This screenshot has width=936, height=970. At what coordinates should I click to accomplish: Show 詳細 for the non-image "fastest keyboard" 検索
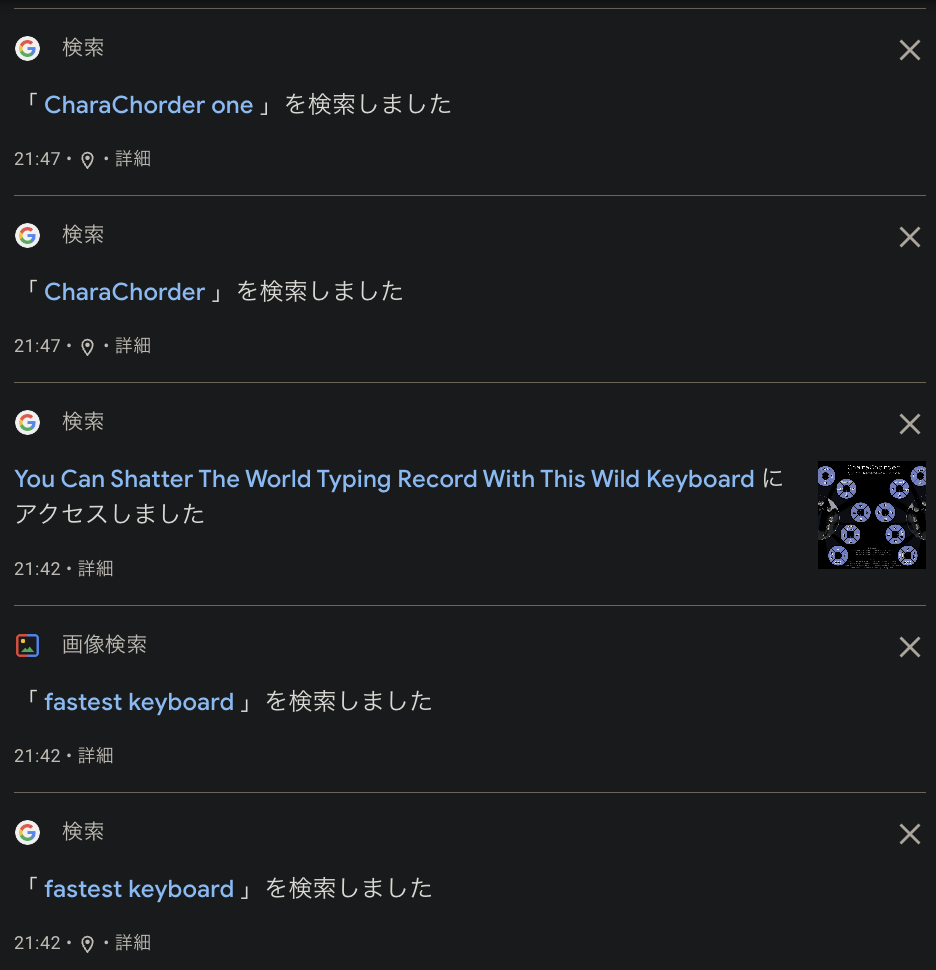tap(133, 942)
